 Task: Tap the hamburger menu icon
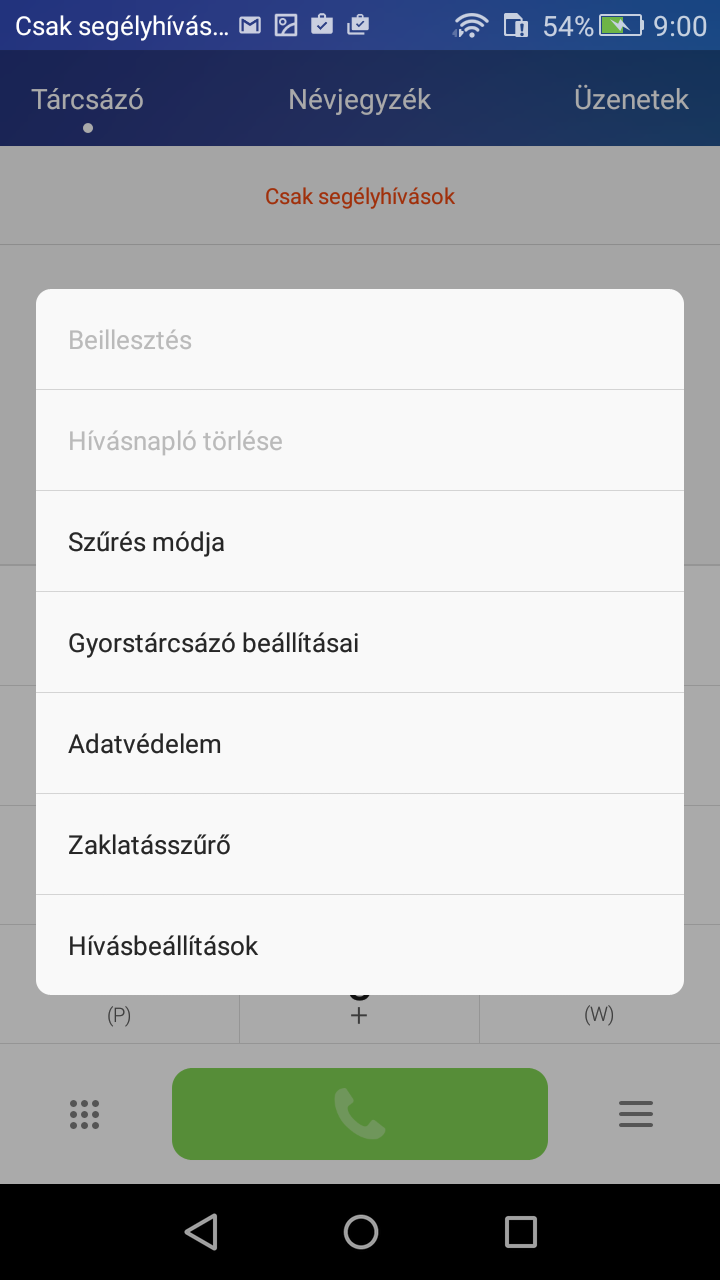point(635,1114)
